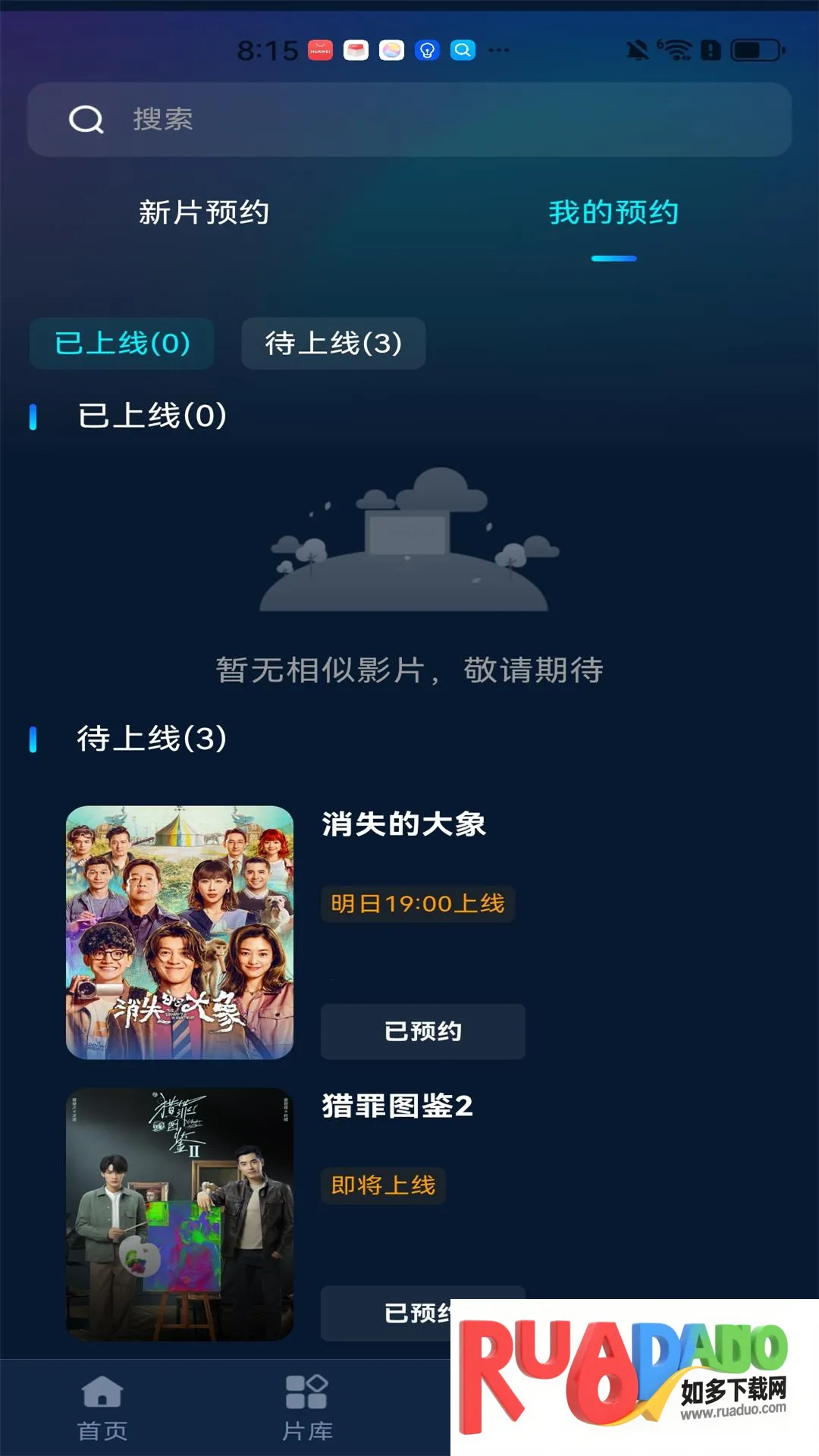Switch to the 我的预约 tab
The image size is (819, 1456).
tap(614, 213)
